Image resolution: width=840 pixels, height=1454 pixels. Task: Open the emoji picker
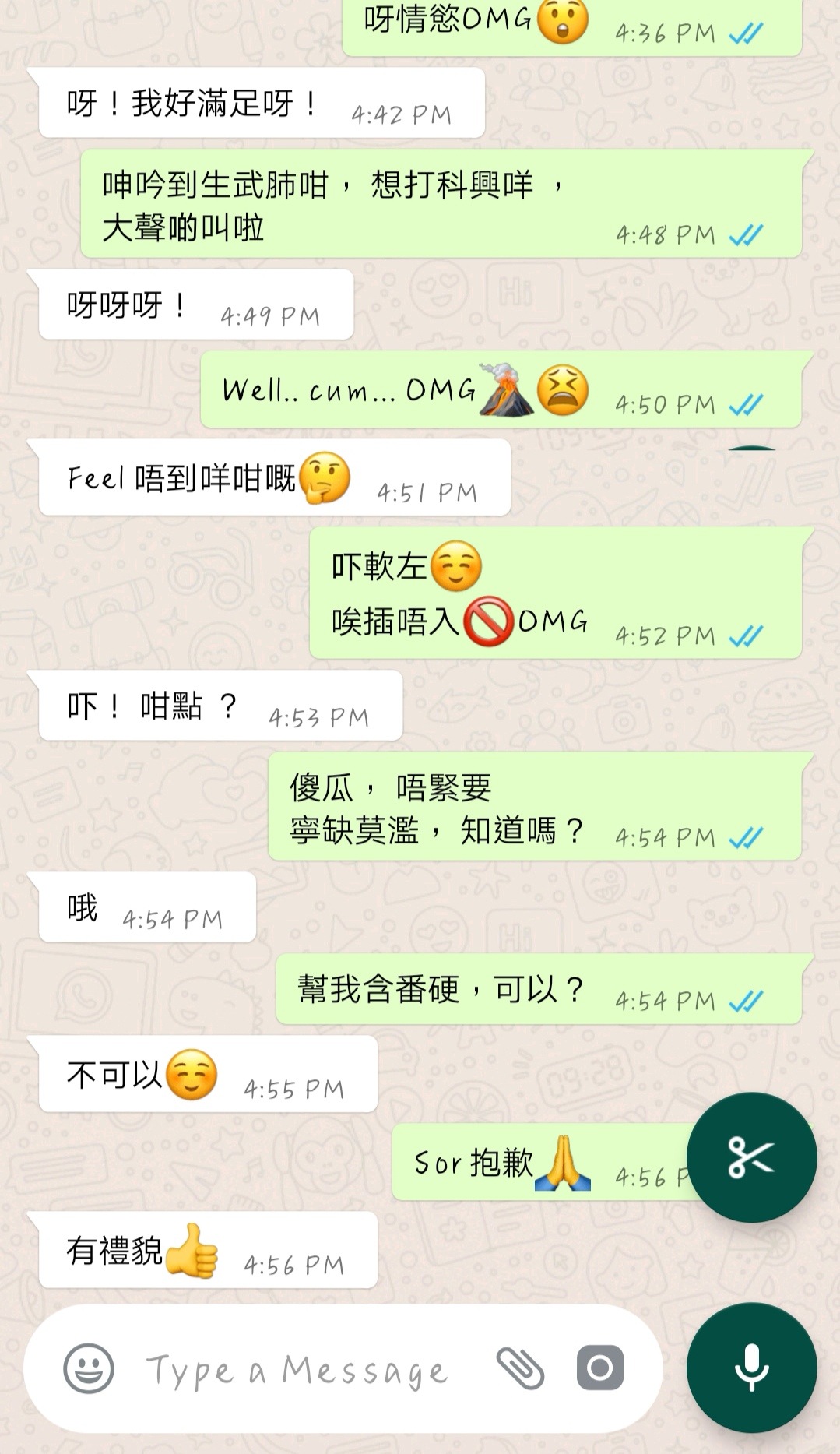[x=89, y=1368]
